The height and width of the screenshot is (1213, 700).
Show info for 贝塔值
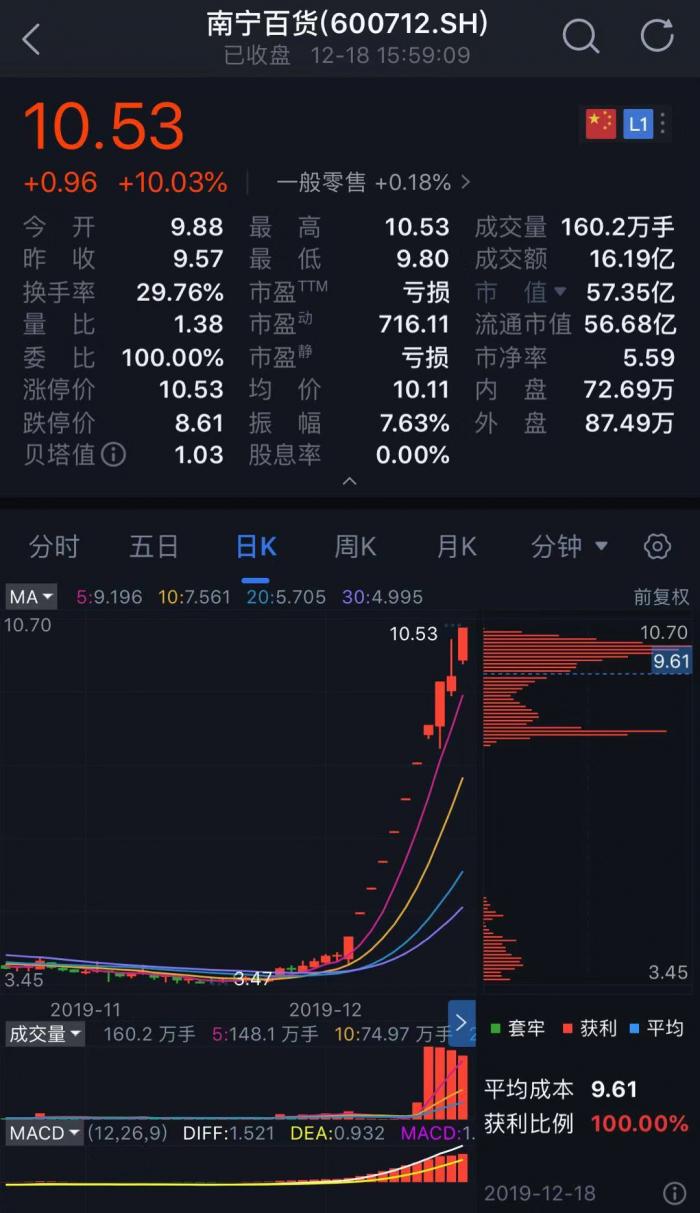115,455
